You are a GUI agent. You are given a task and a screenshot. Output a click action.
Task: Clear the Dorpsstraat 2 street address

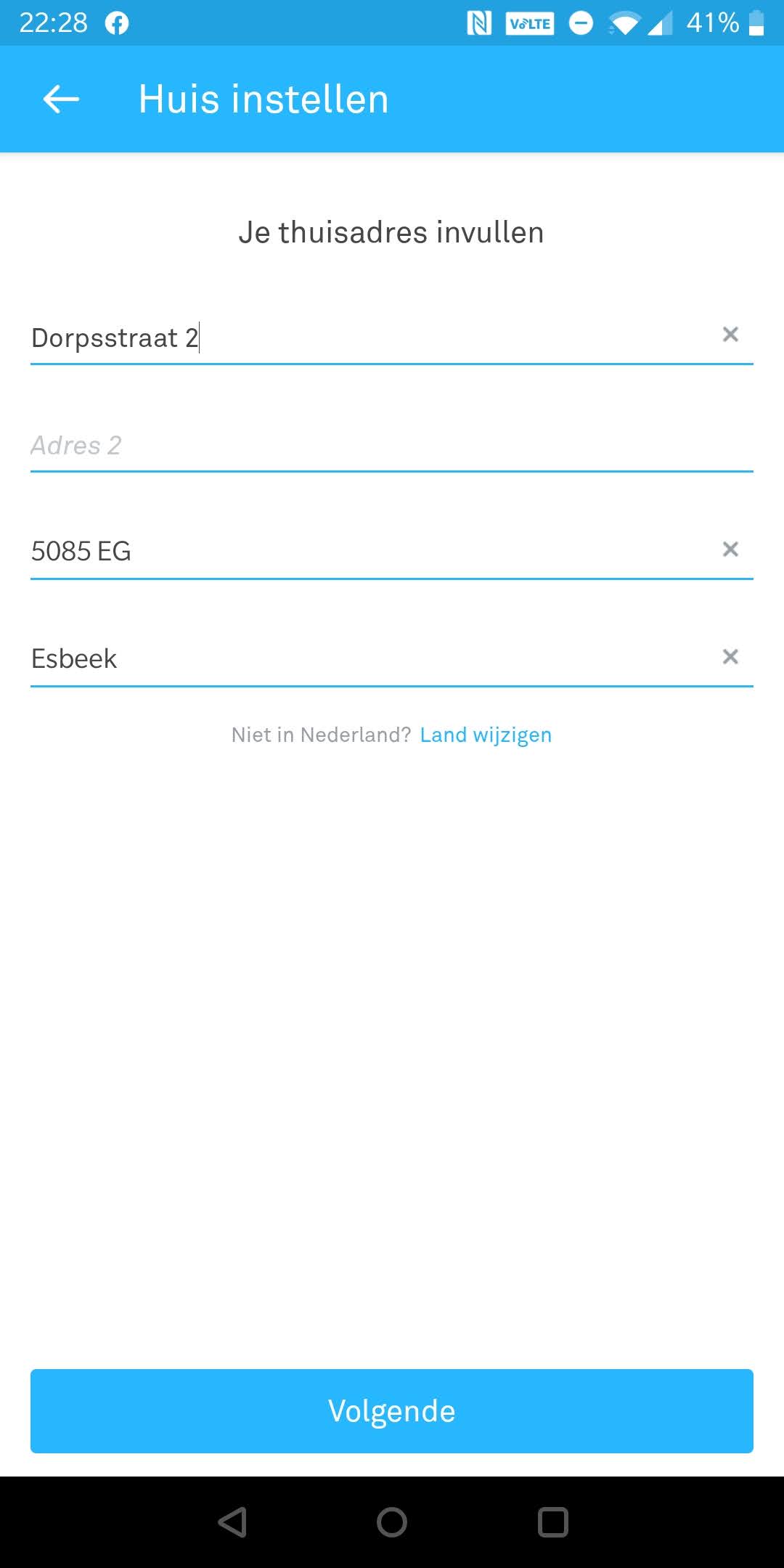(730, 335)
